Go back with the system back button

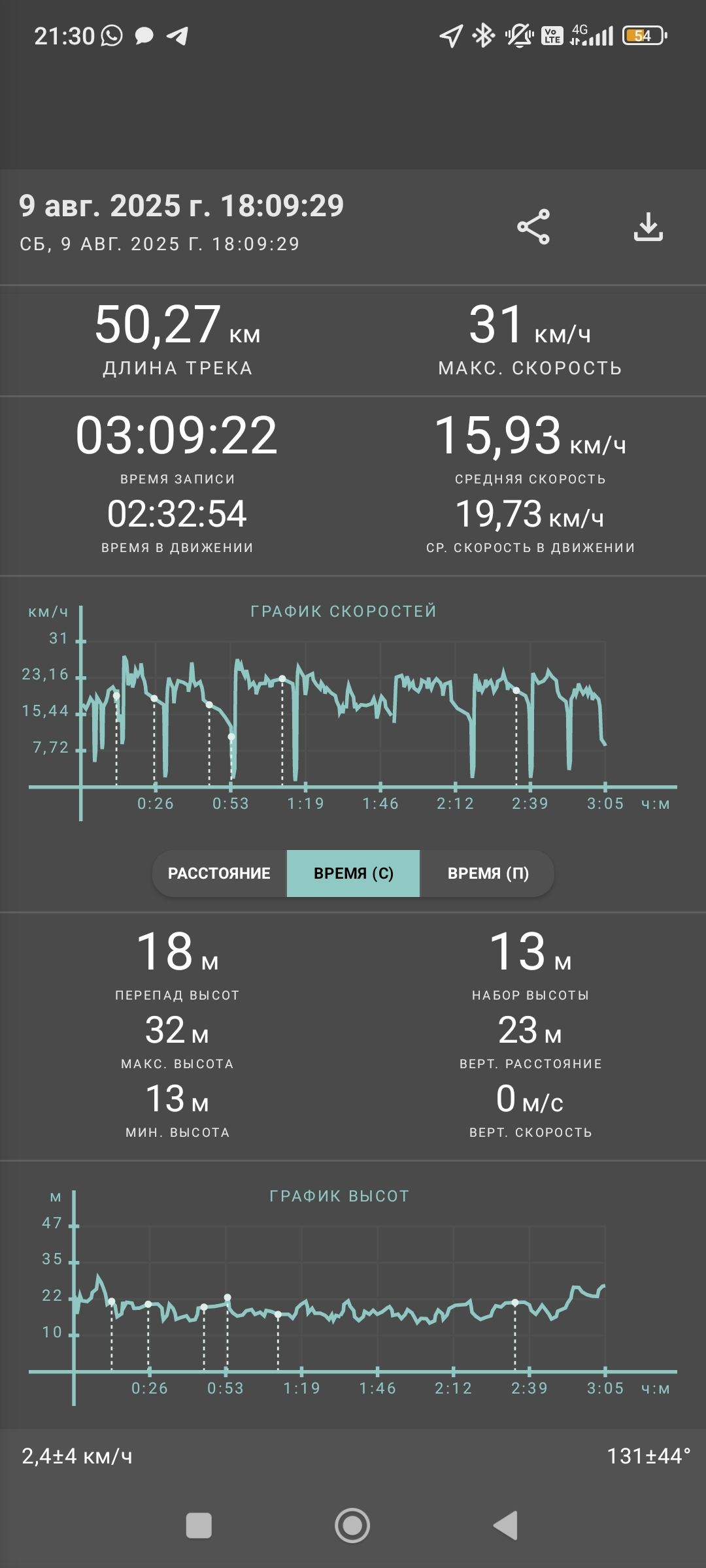505,1526
